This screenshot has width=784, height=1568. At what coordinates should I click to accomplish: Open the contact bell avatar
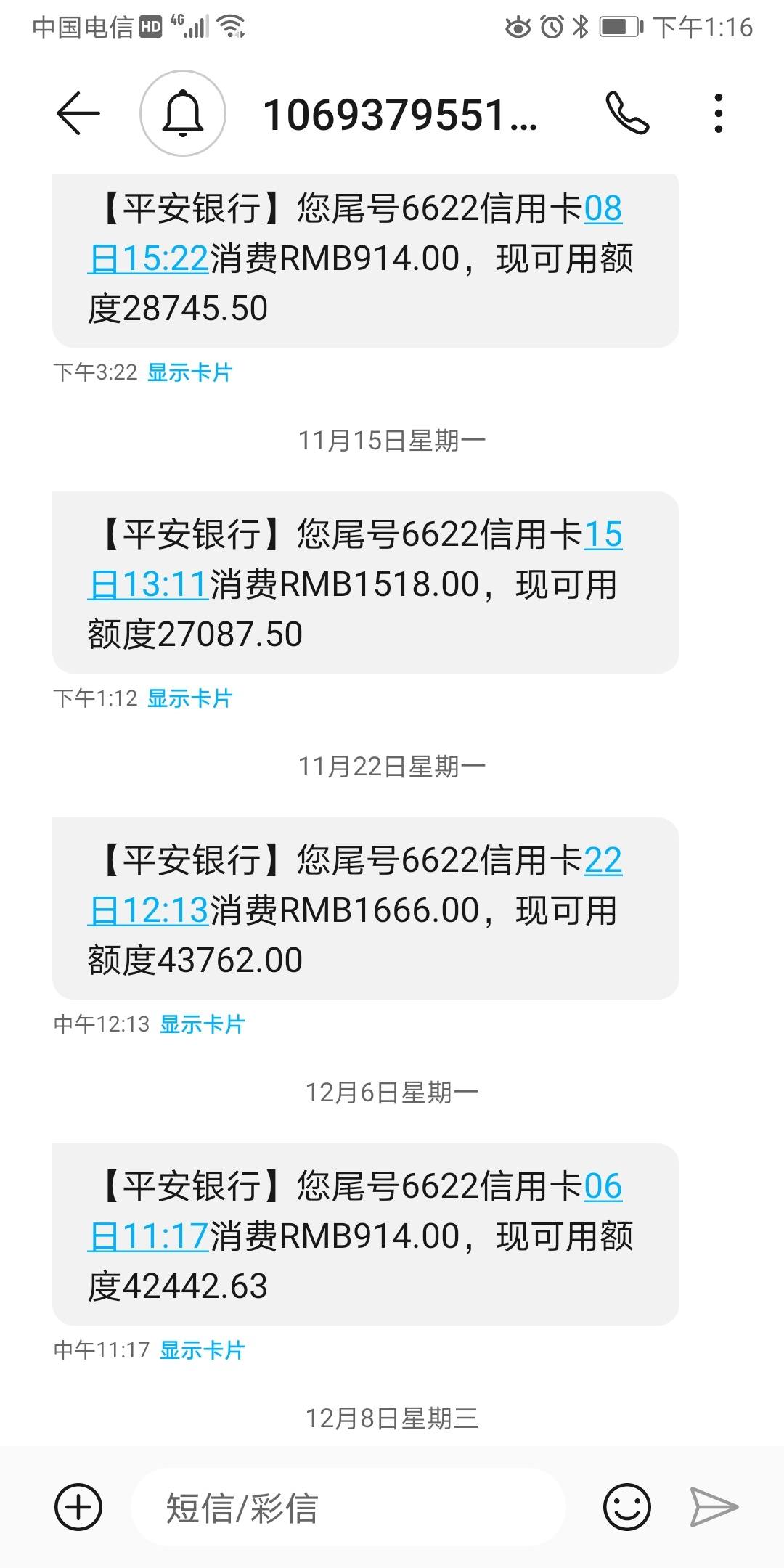183,113
